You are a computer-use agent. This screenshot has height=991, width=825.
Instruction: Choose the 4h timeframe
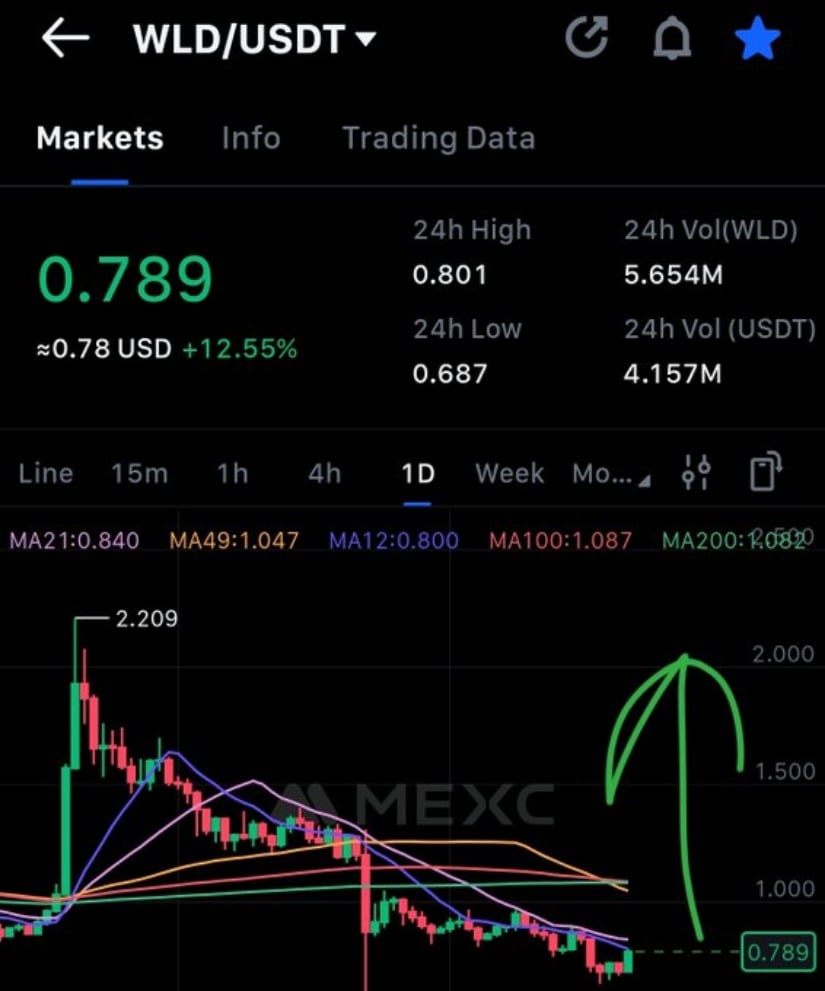(324, 473)
